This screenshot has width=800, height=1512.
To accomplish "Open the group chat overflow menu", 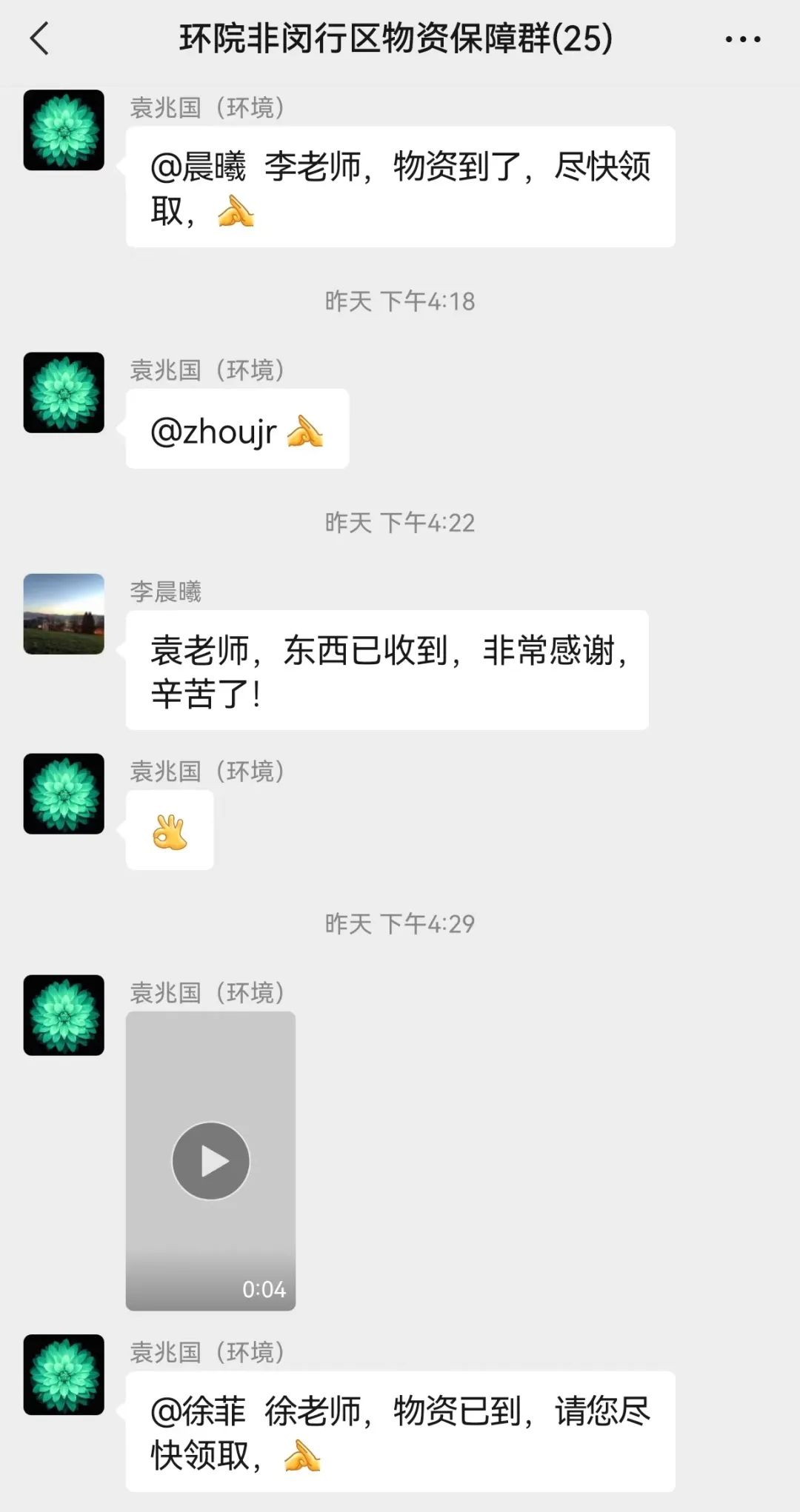I will click(x=742, y=39).
